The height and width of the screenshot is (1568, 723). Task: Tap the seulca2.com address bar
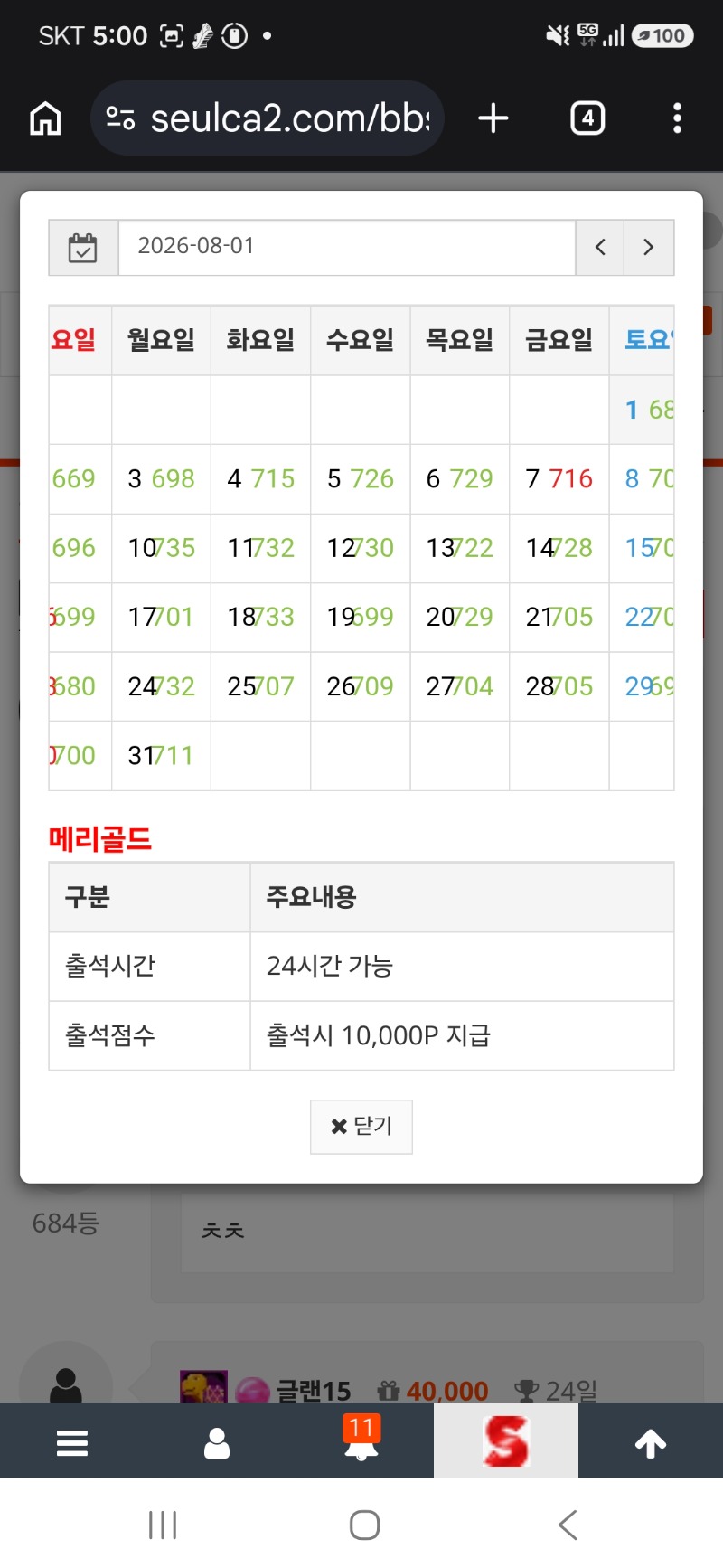coord(268,118)
